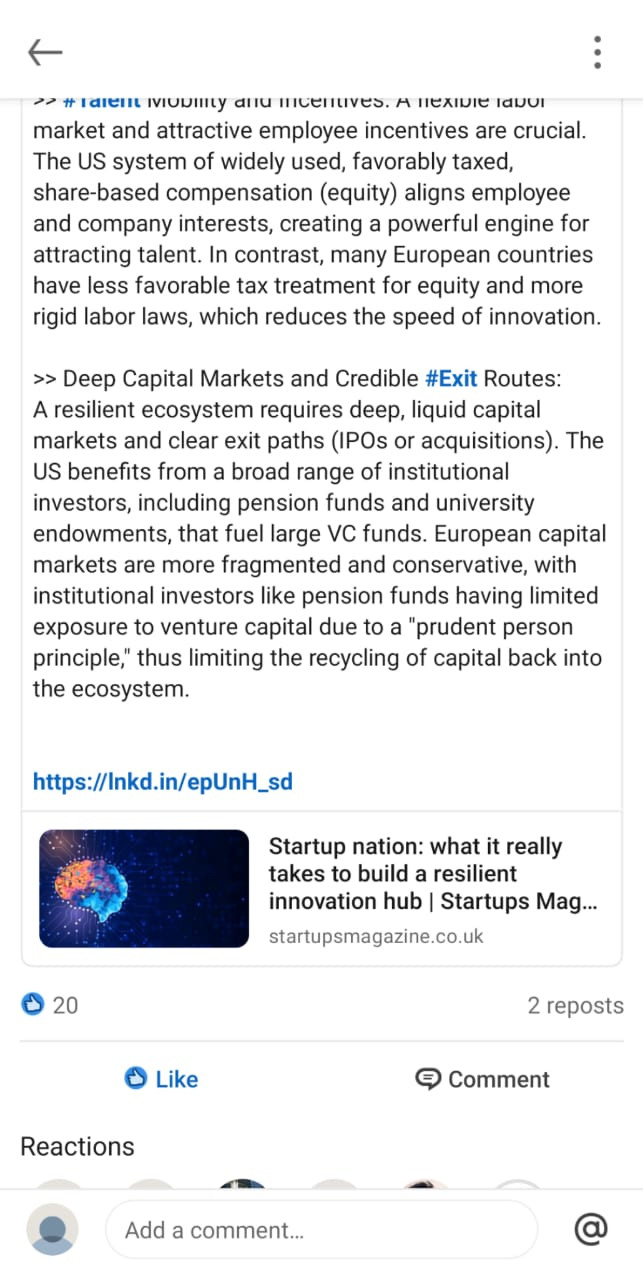Open the #Exit hashtag link

point(451,379)
